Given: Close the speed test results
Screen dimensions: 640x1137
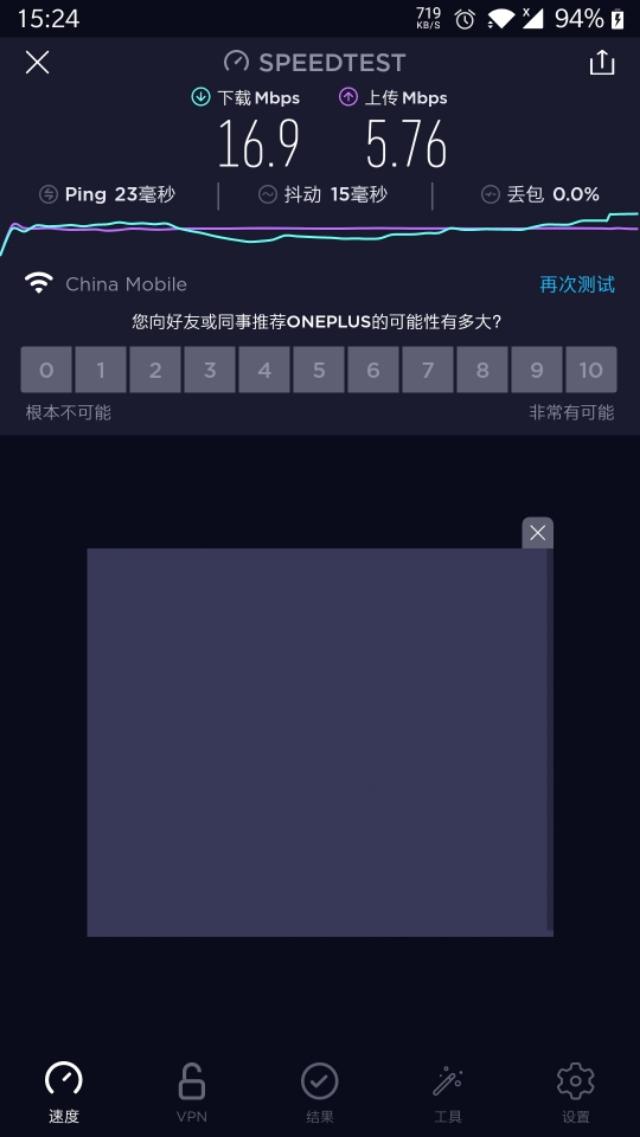Looking at the screenshot, I should (x=37, y=63).
